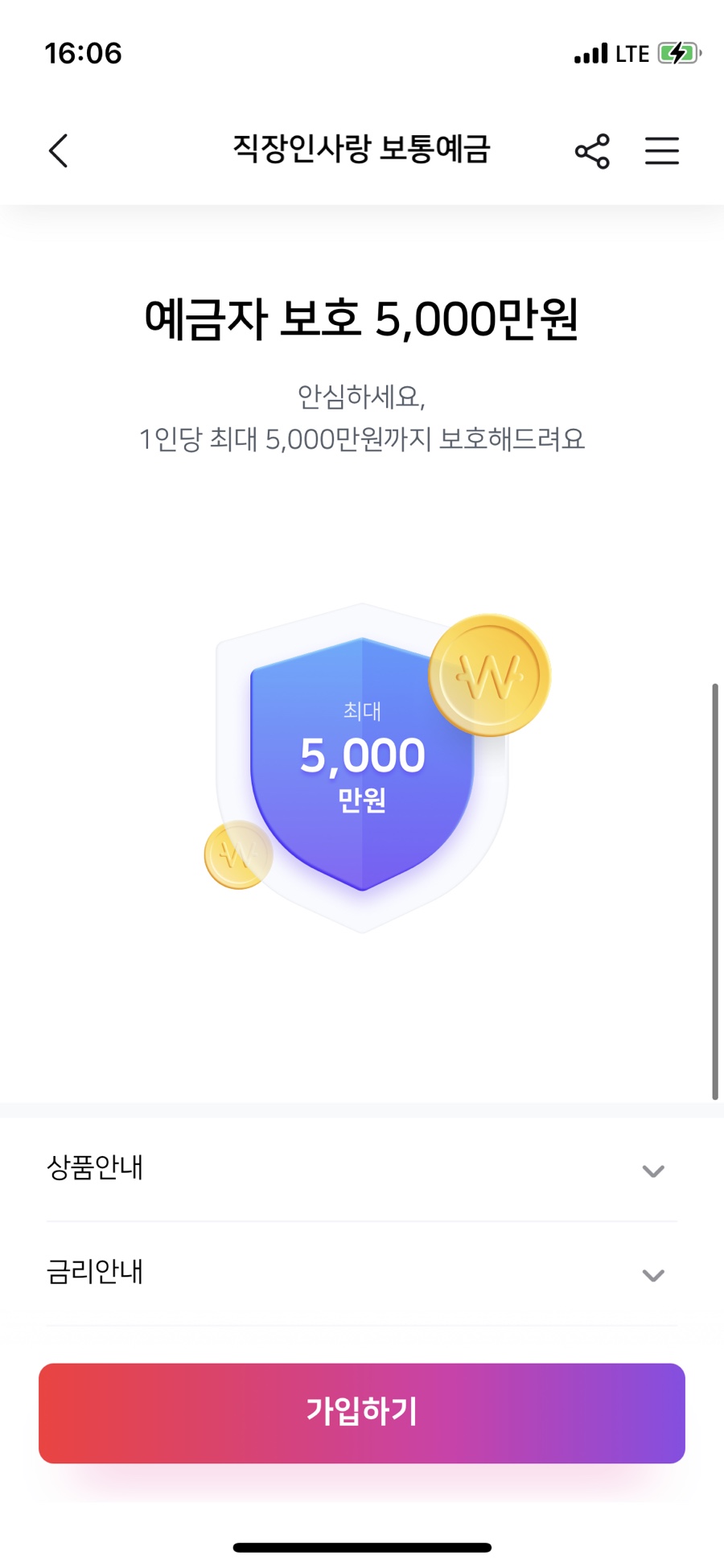The width and height of the screenshot is (724, 1568).
Task: Tap the 안심하세요 description text
Action: 362,418
